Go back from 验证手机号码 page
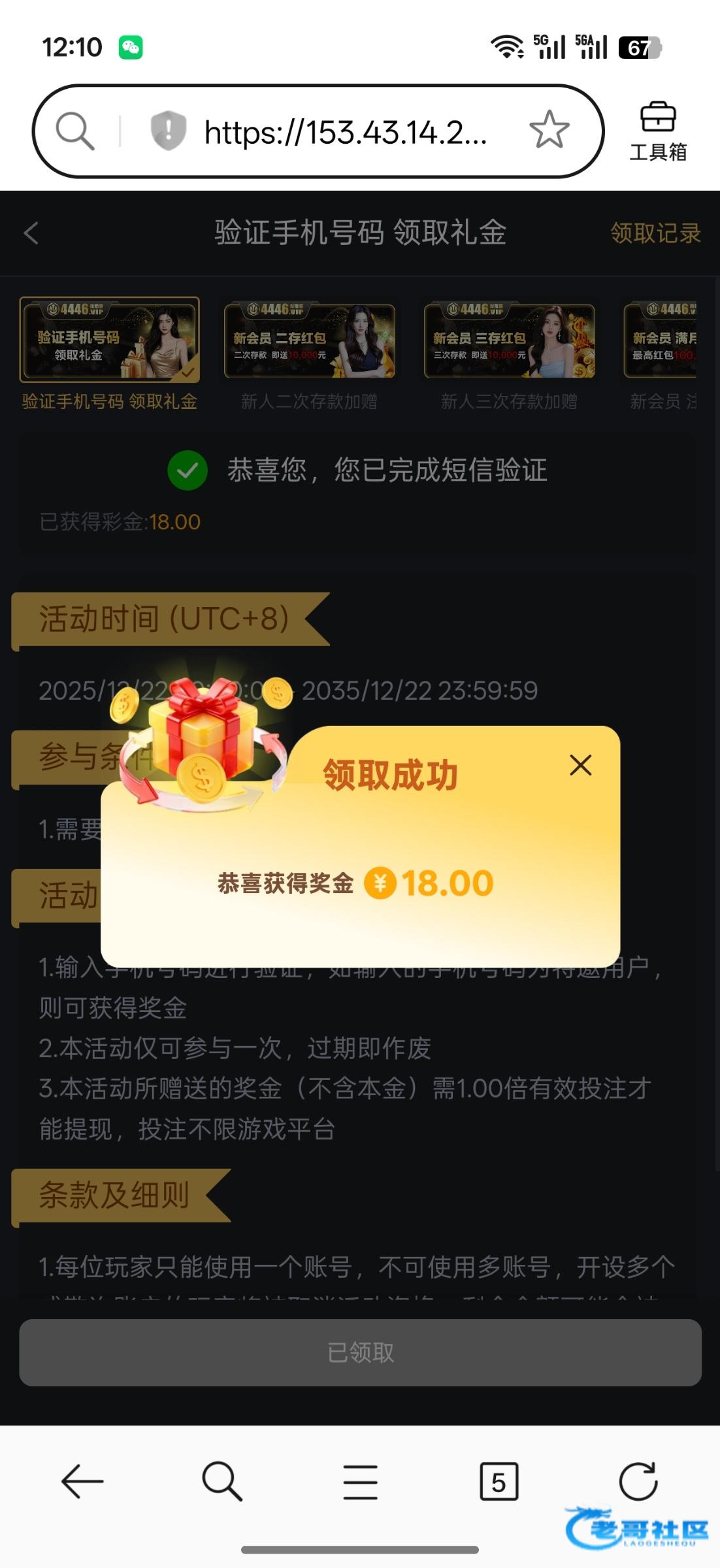The width and height of the screenshot is (720, 1568). pyautogui.click(x=31, y=233)
